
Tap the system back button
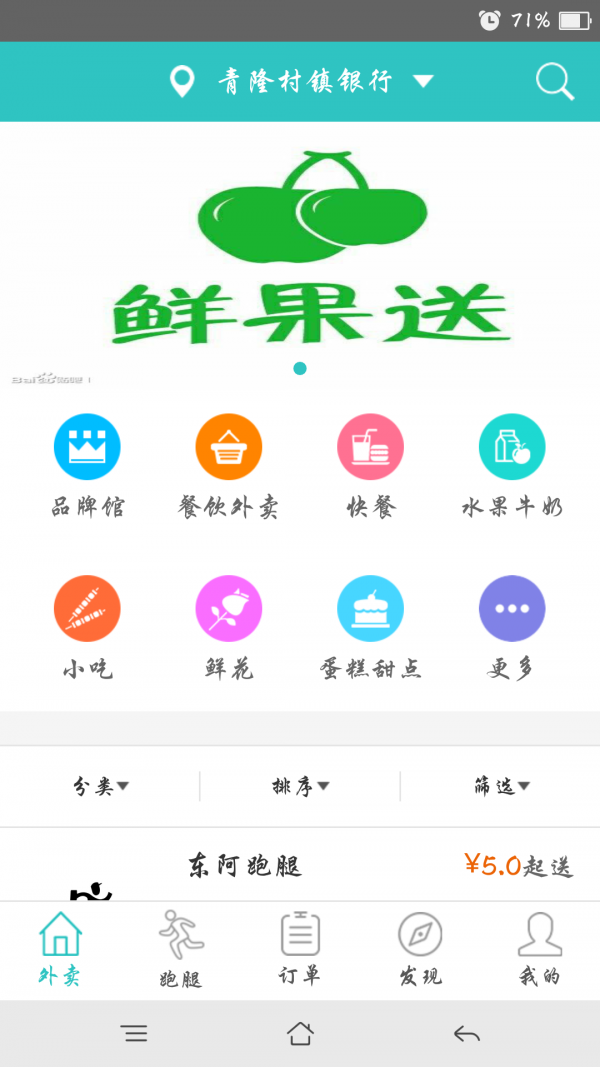466,1034
